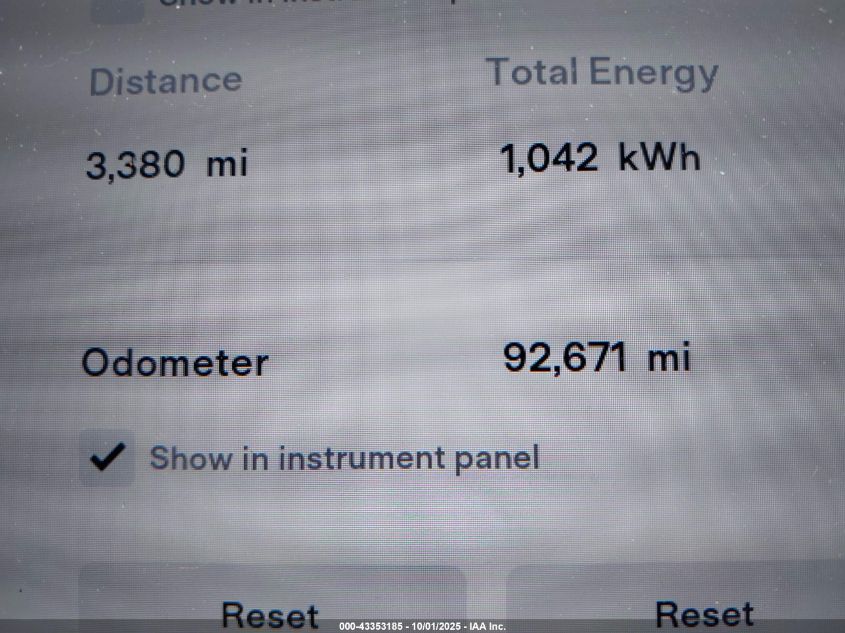Toggle the Odometer's Show in instrument panel checkbox

pyautogui.click(x=107, y=458)
